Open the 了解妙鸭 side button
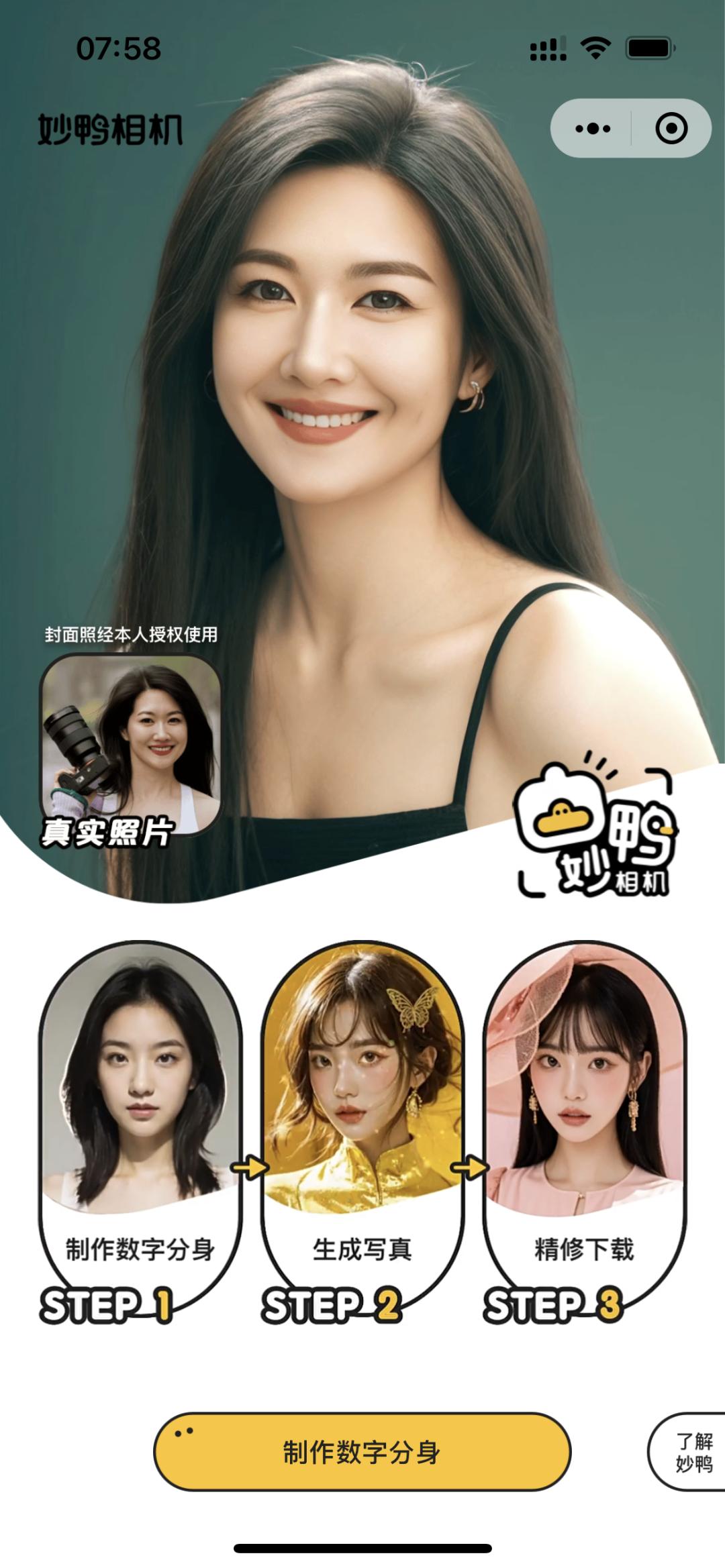Screen dimensions: 725x1568 [691, 1452]
